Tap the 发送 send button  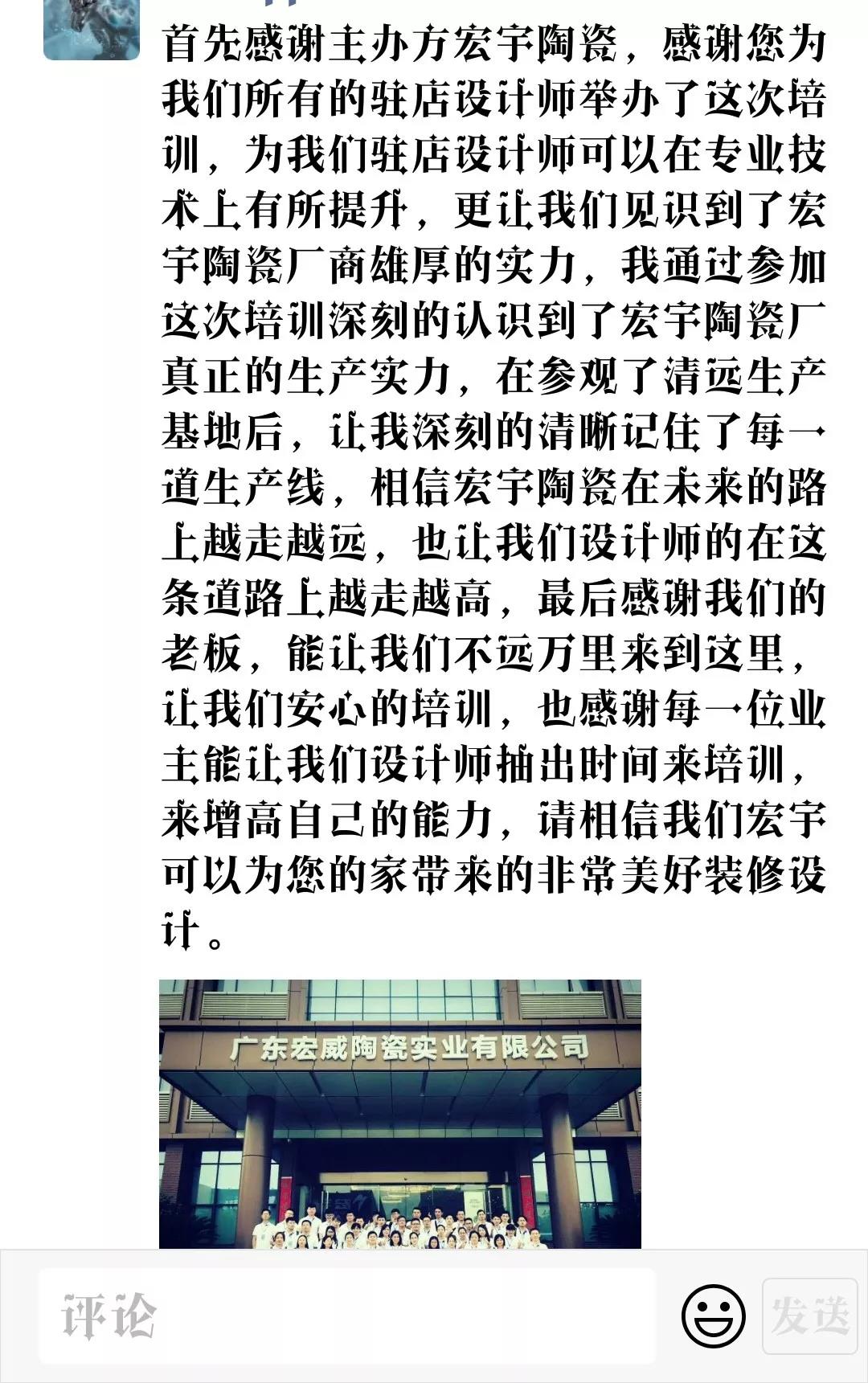click(x=809, y=1316)
